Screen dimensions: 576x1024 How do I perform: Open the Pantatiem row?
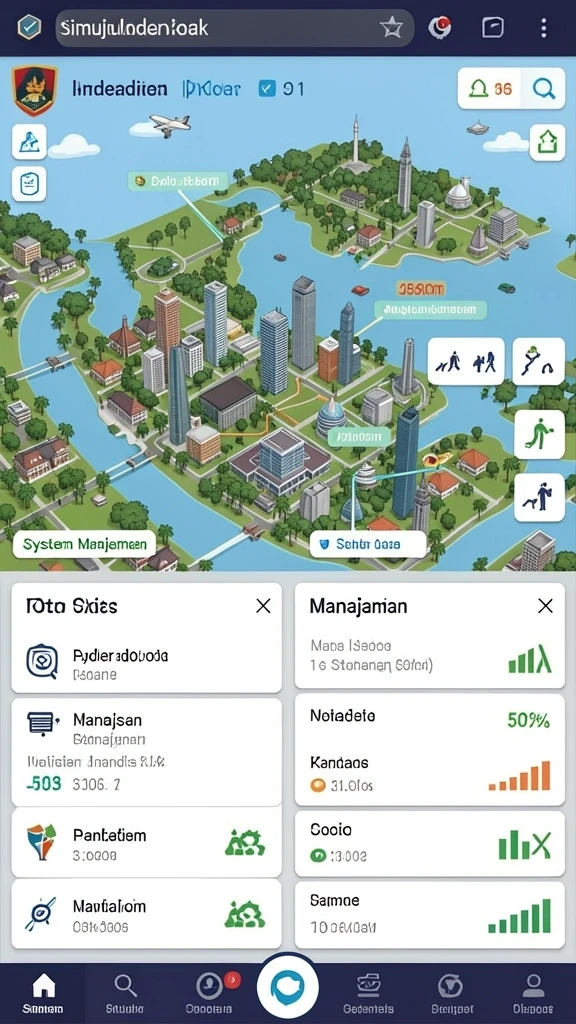(x=147, y=843)
